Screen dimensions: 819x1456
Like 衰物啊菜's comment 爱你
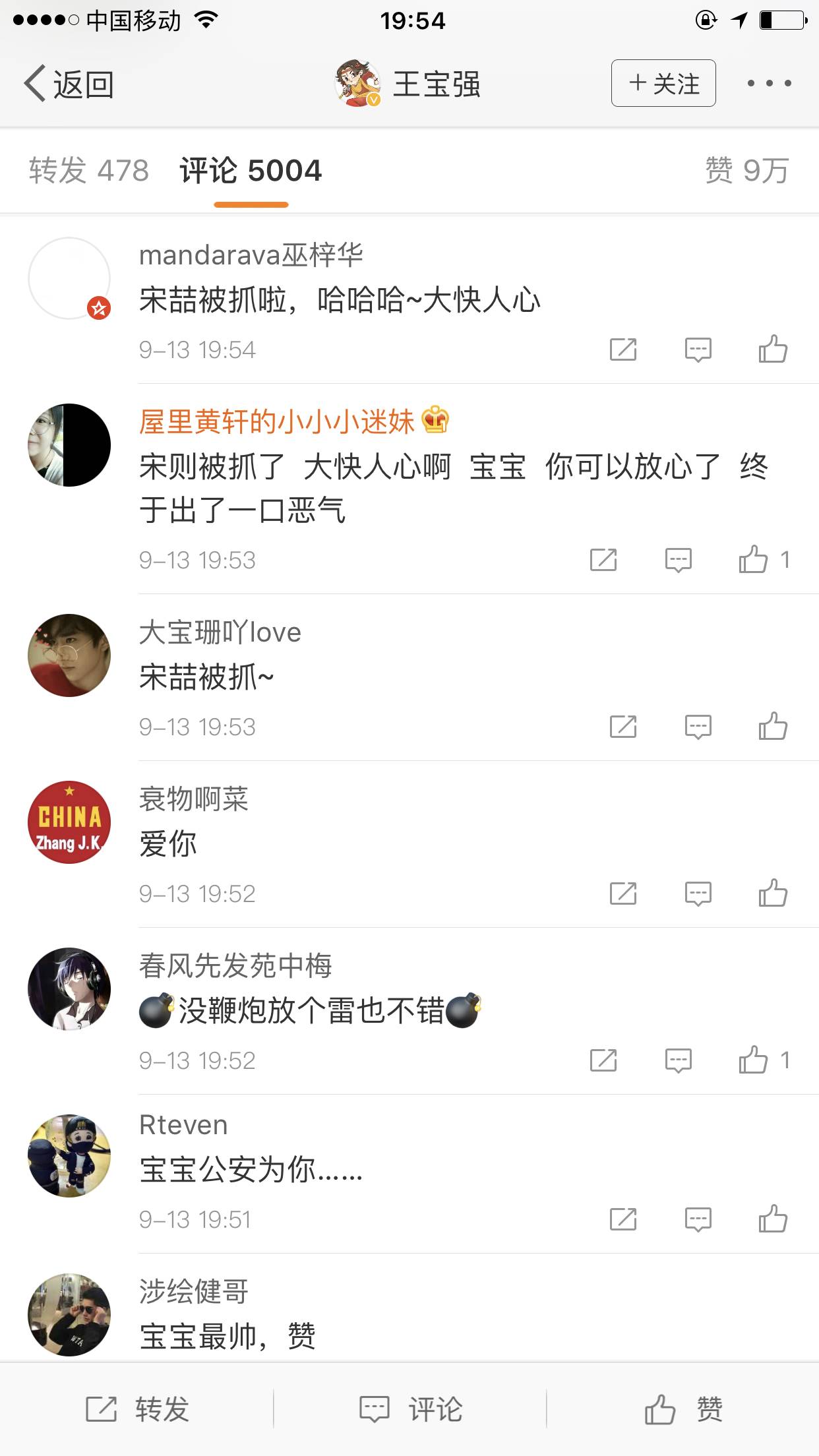pyautogui.click(x=772, y=894)
